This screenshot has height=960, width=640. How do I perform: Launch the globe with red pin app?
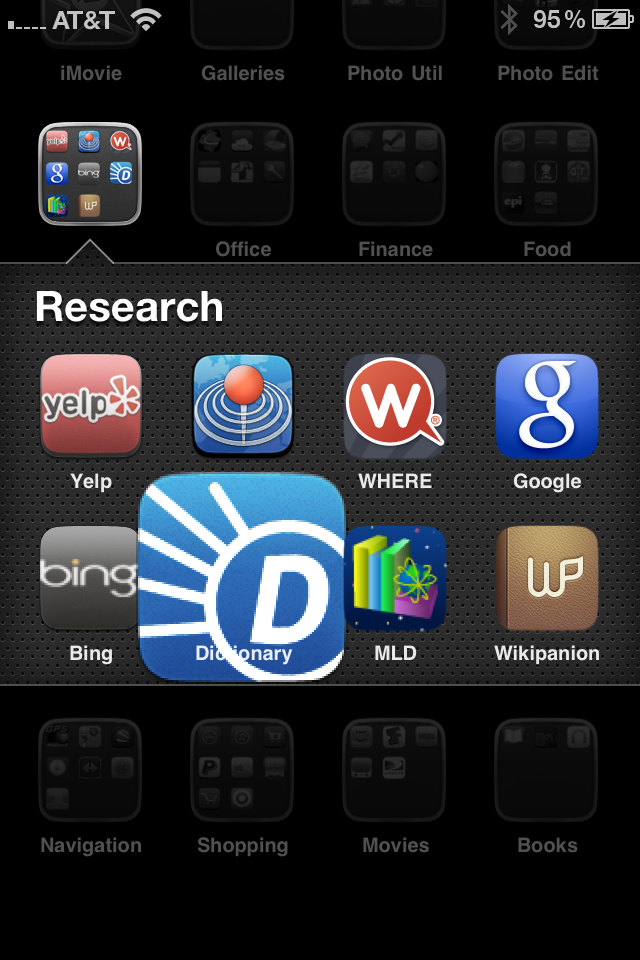pyautogui.click(x=243, y=404)
